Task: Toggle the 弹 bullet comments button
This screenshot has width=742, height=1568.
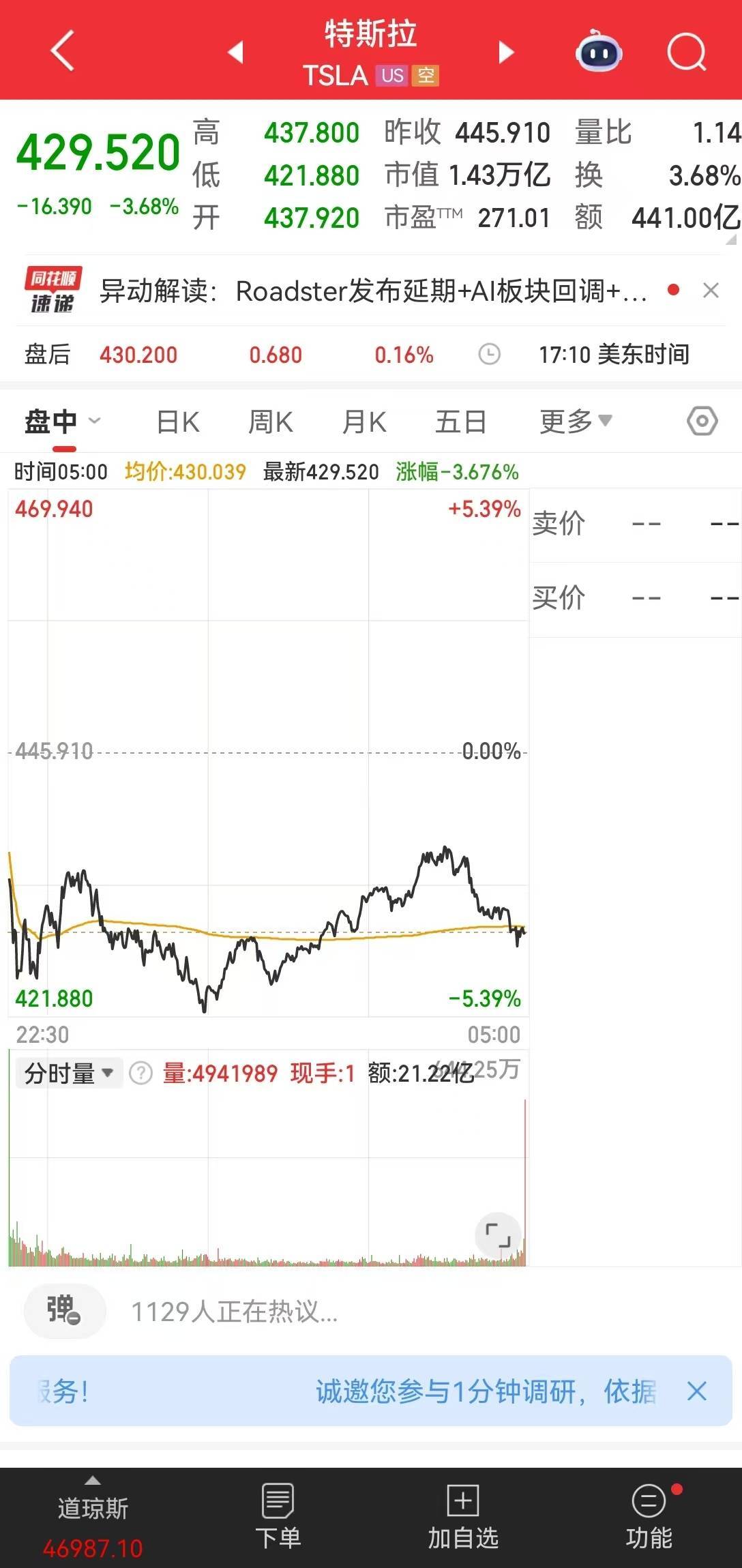Action: coord(64,1310)
